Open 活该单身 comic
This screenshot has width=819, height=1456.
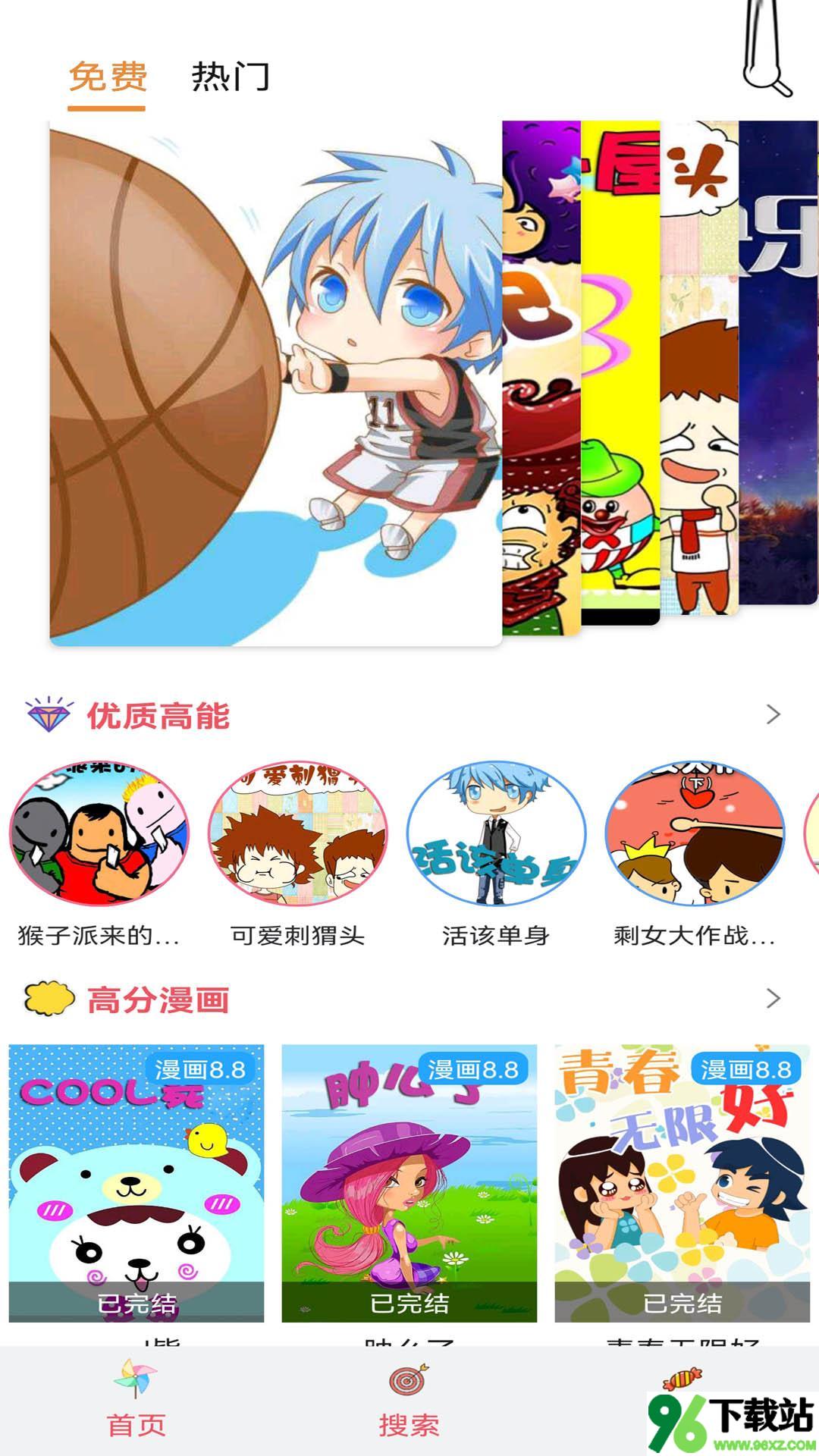[496, 834]
